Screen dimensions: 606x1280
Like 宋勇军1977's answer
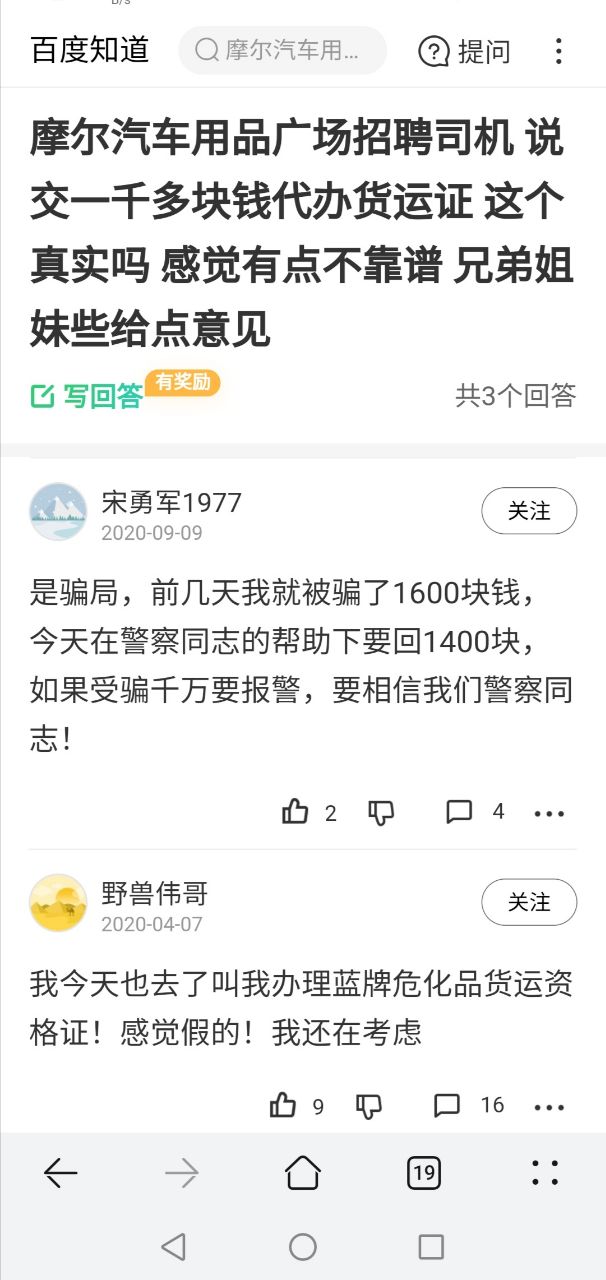click(296, 812)
